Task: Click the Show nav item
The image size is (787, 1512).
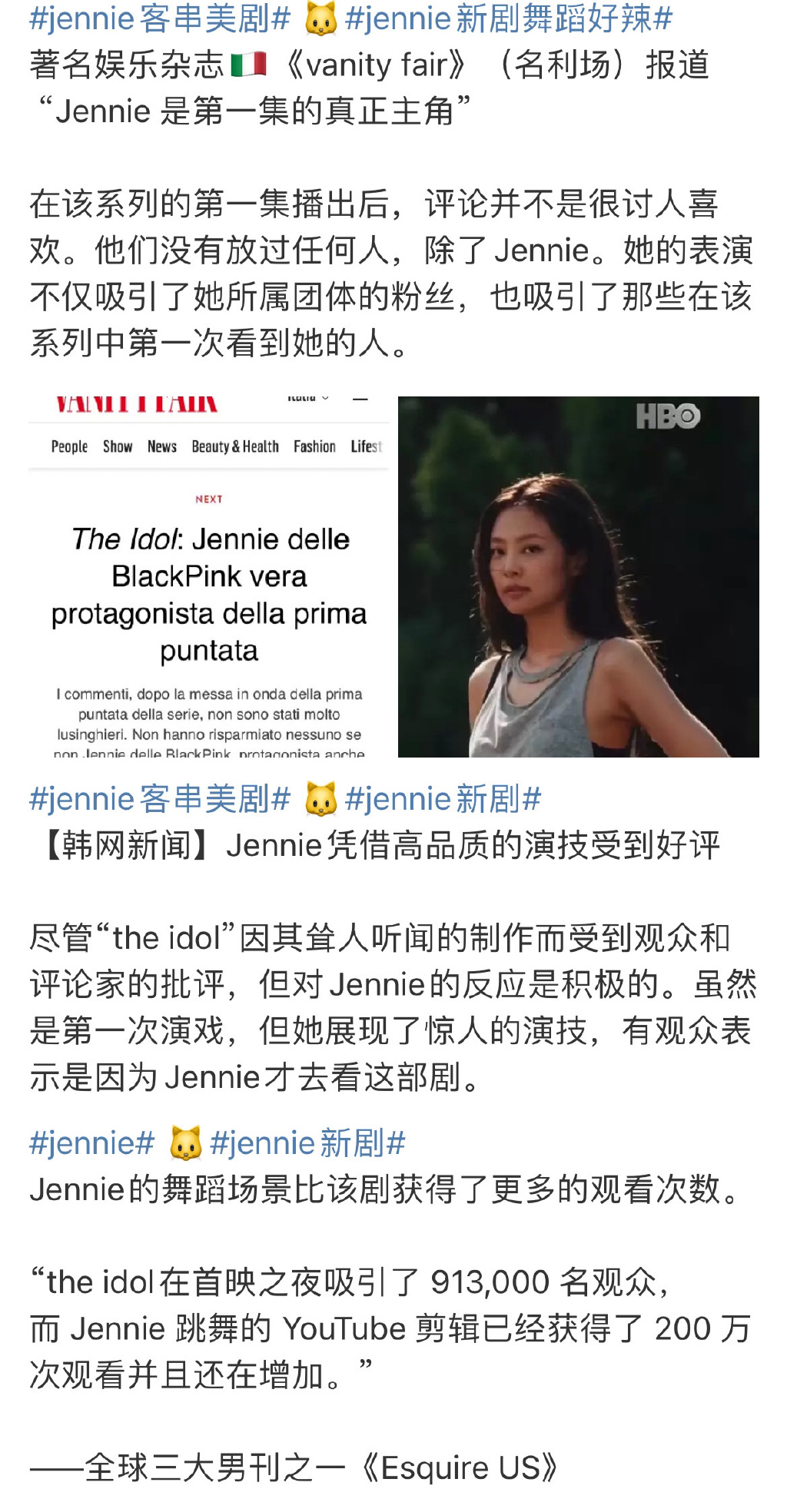Action: [x=117, y=446]
